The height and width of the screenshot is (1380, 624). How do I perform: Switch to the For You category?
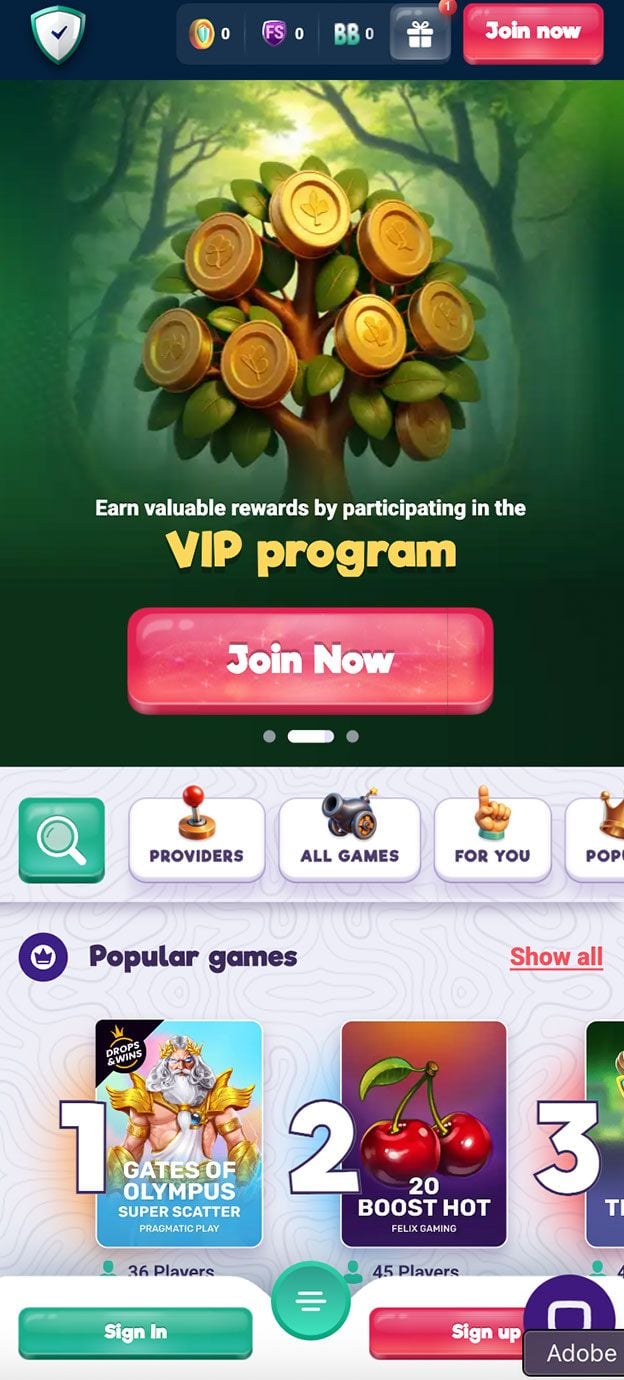(492, 840)
